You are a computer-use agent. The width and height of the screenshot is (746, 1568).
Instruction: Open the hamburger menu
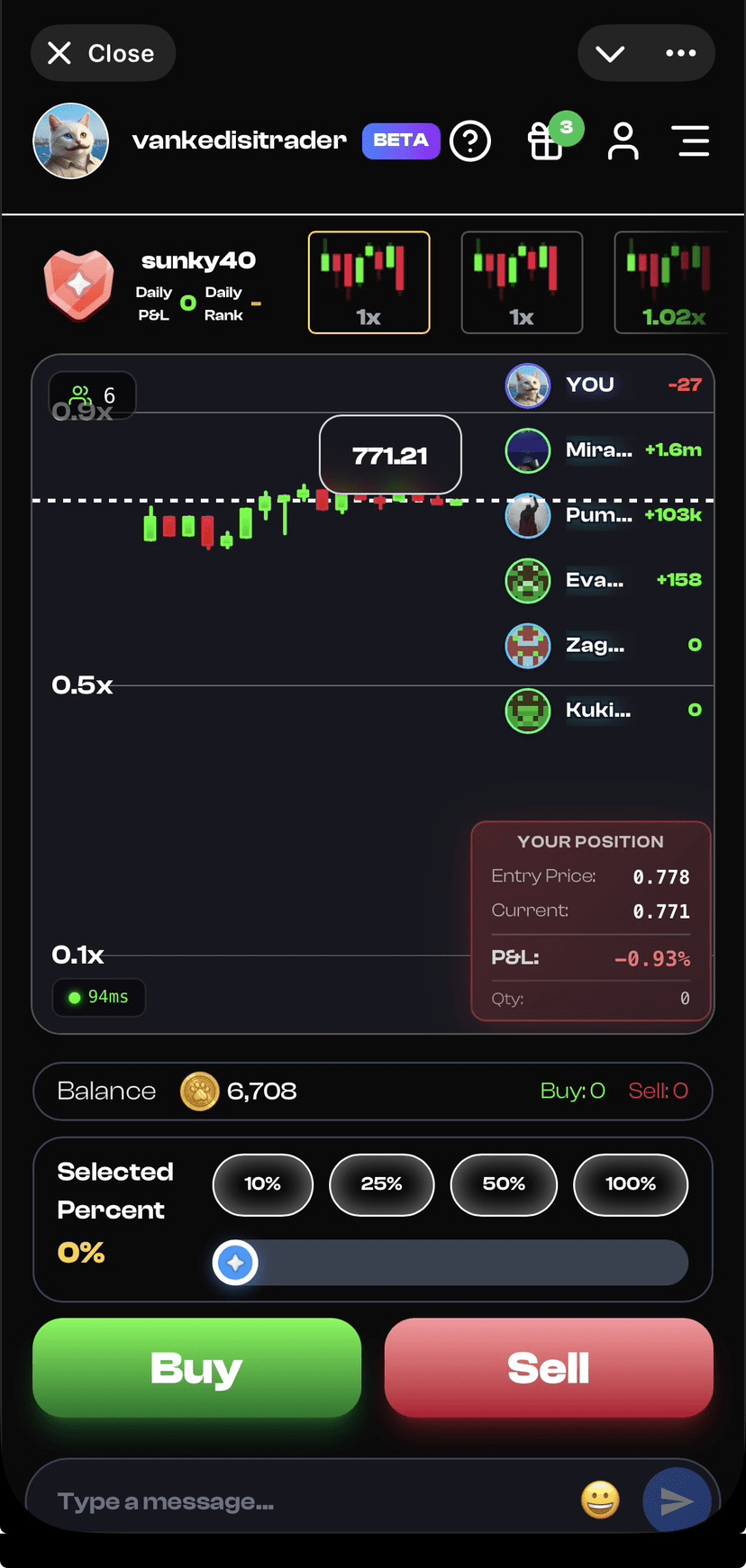692,141
